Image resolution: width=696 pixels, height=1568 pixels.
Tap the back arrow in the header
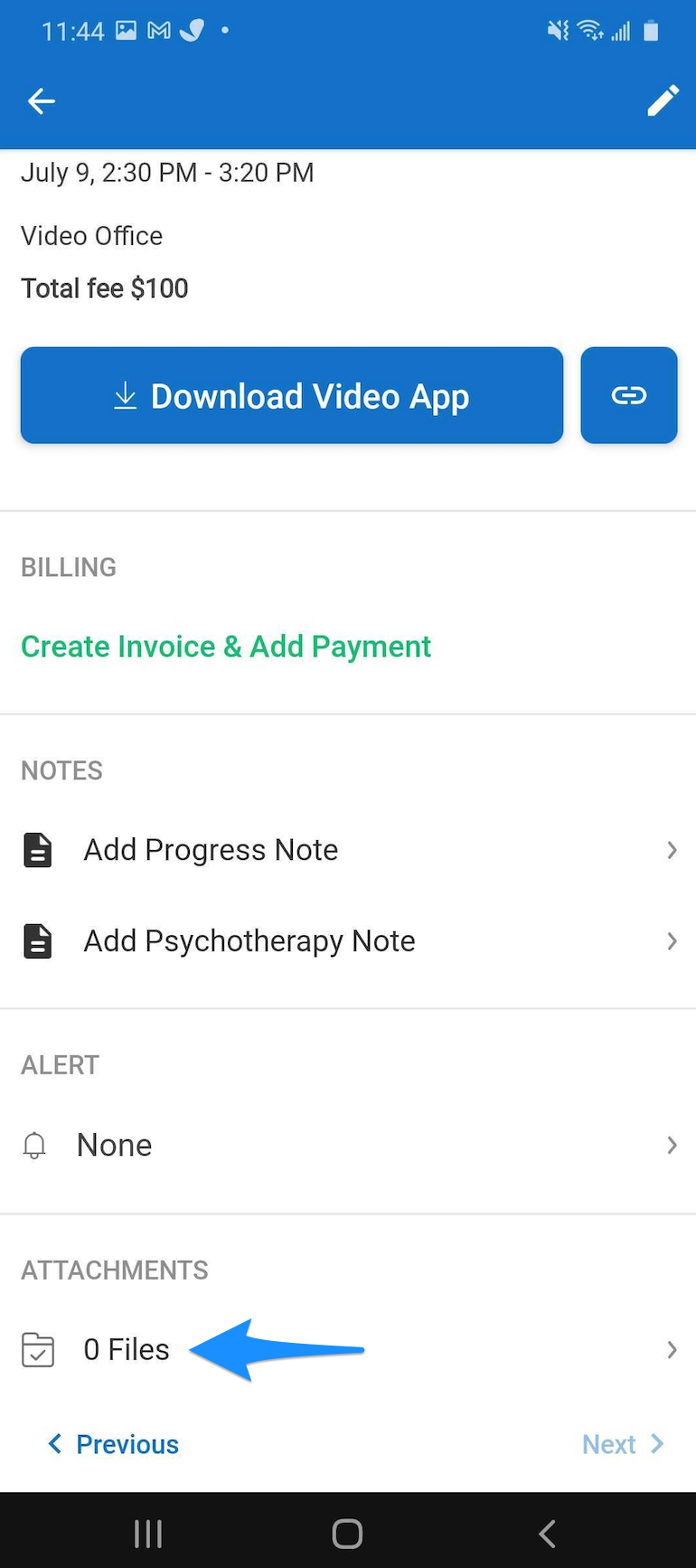41,101
